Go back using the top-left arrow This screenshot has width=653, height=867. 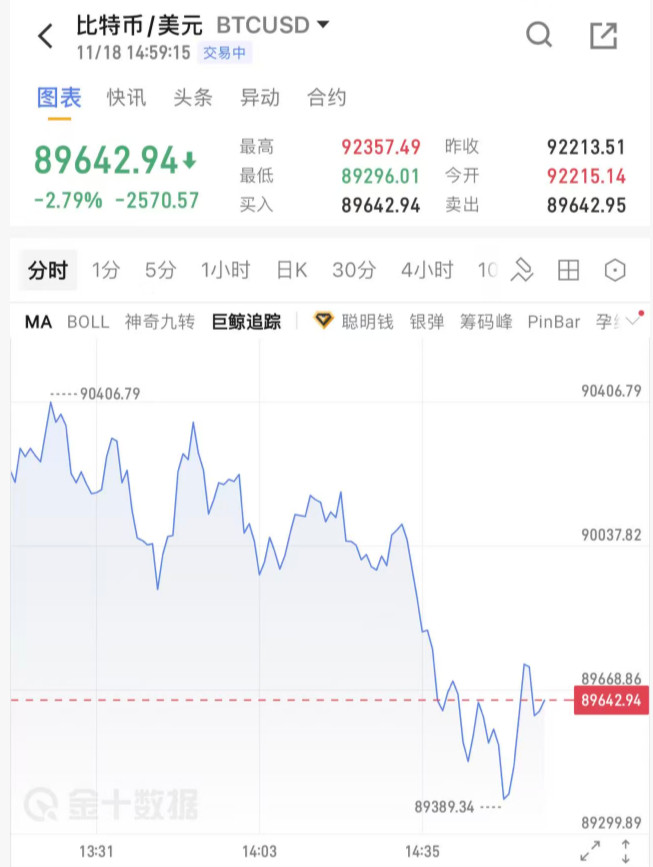[45, 36]
